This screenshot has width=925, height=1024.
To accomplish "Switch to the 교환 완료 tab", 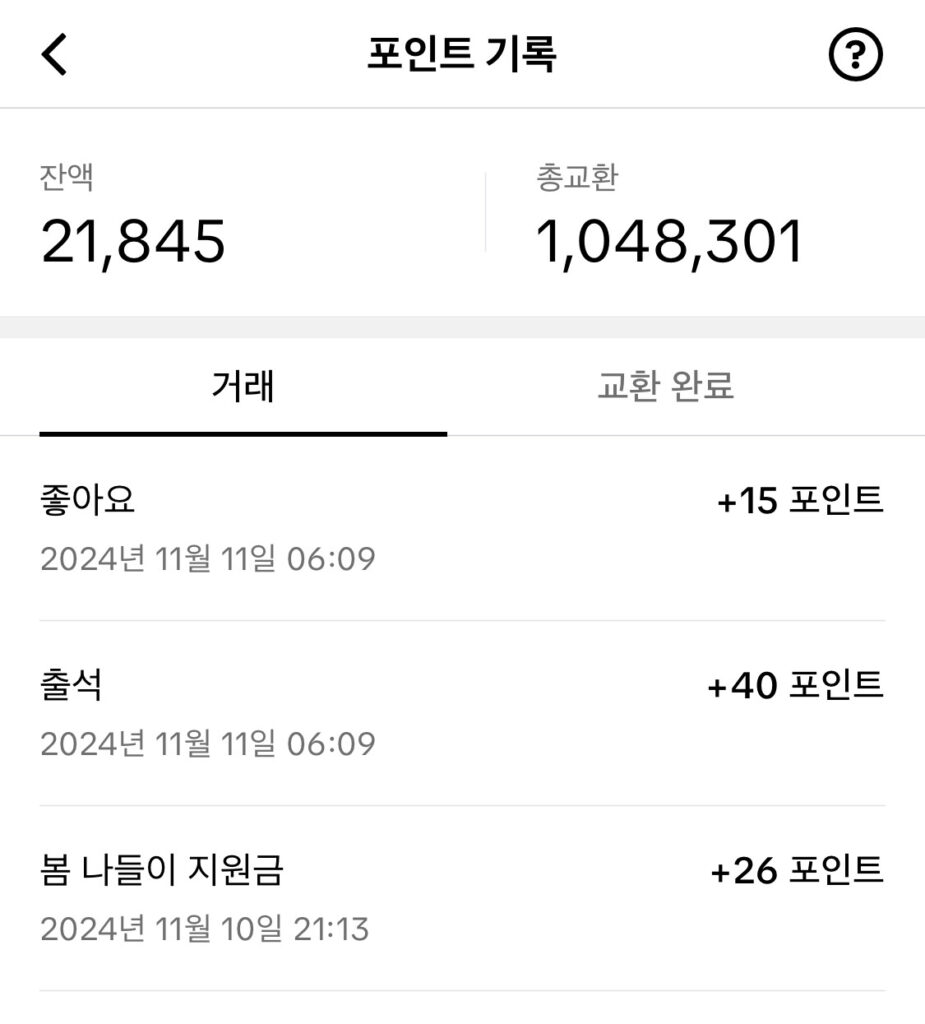I will 665,386.
